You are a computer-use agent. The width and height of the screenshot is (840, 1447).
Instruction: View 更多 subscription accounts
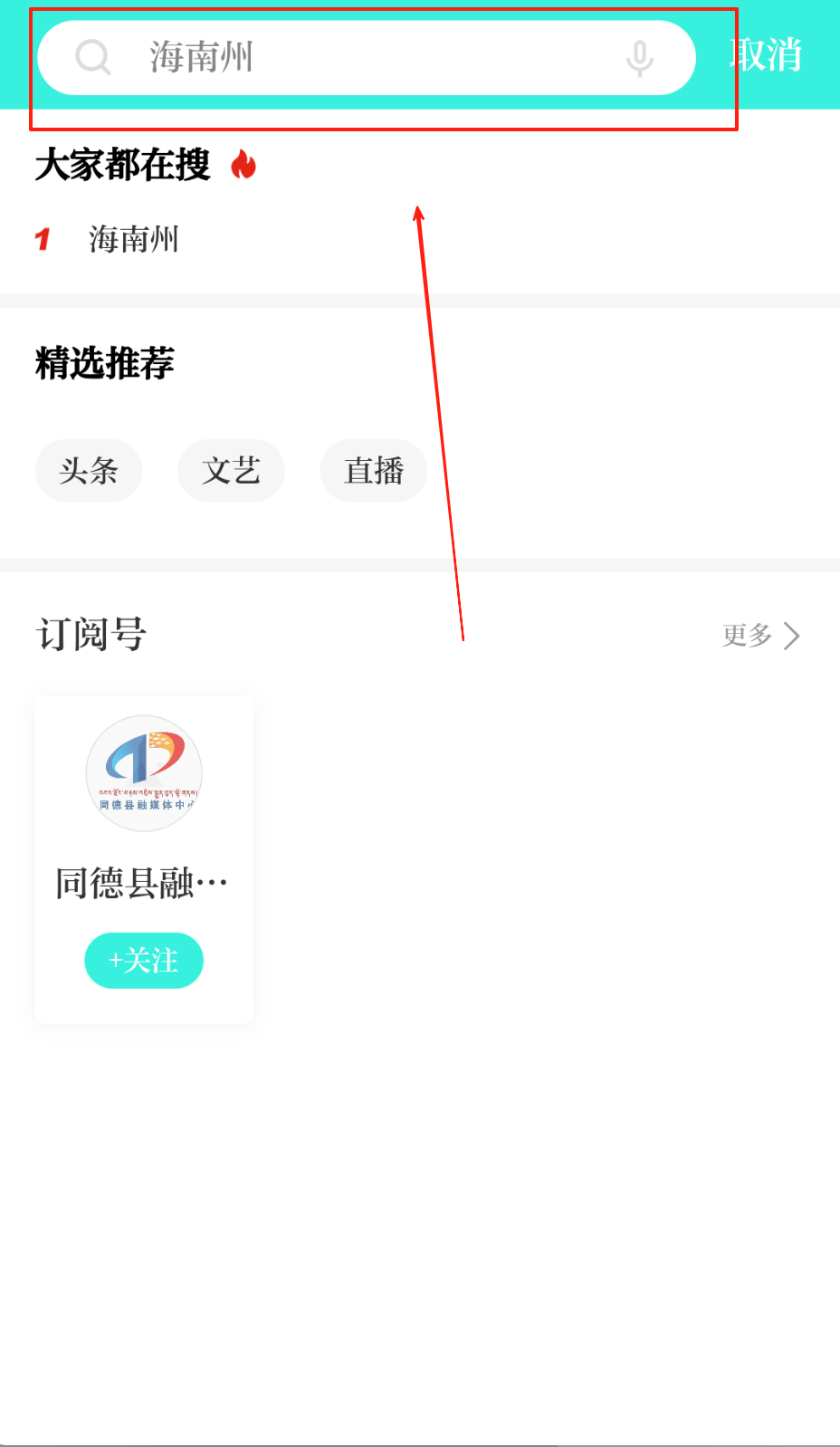pyautogui.click(x=760, y=636)
